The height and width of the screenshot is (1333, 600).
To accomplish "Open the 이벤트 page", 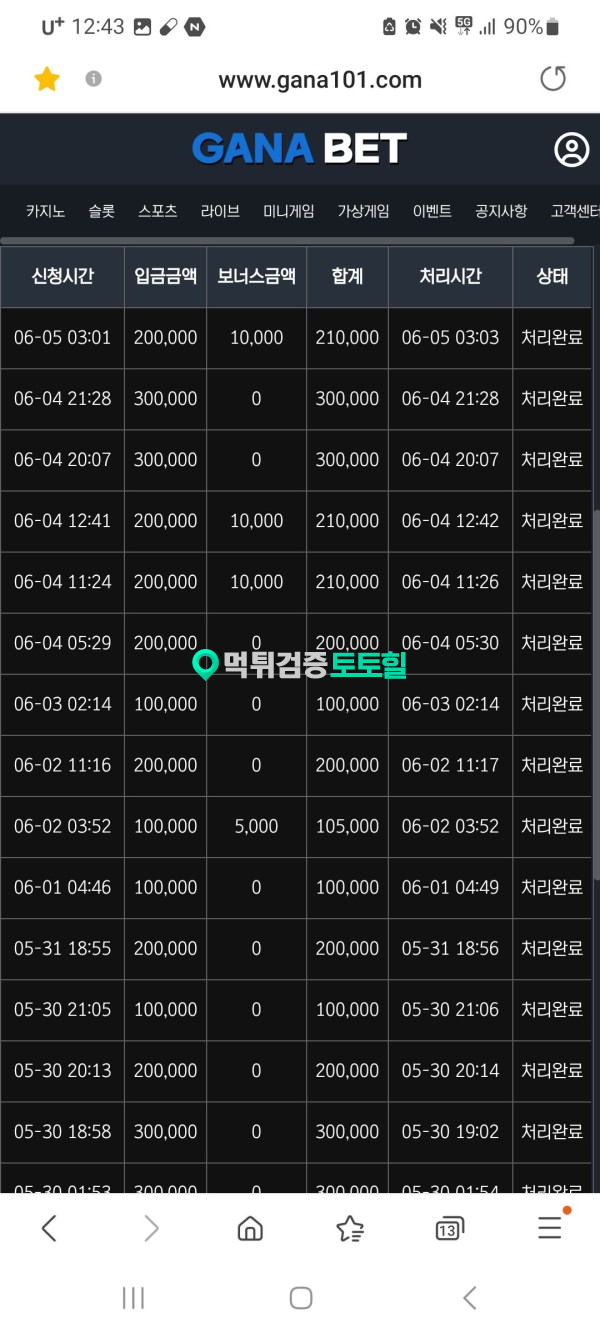I will click(x=432, y=211).
